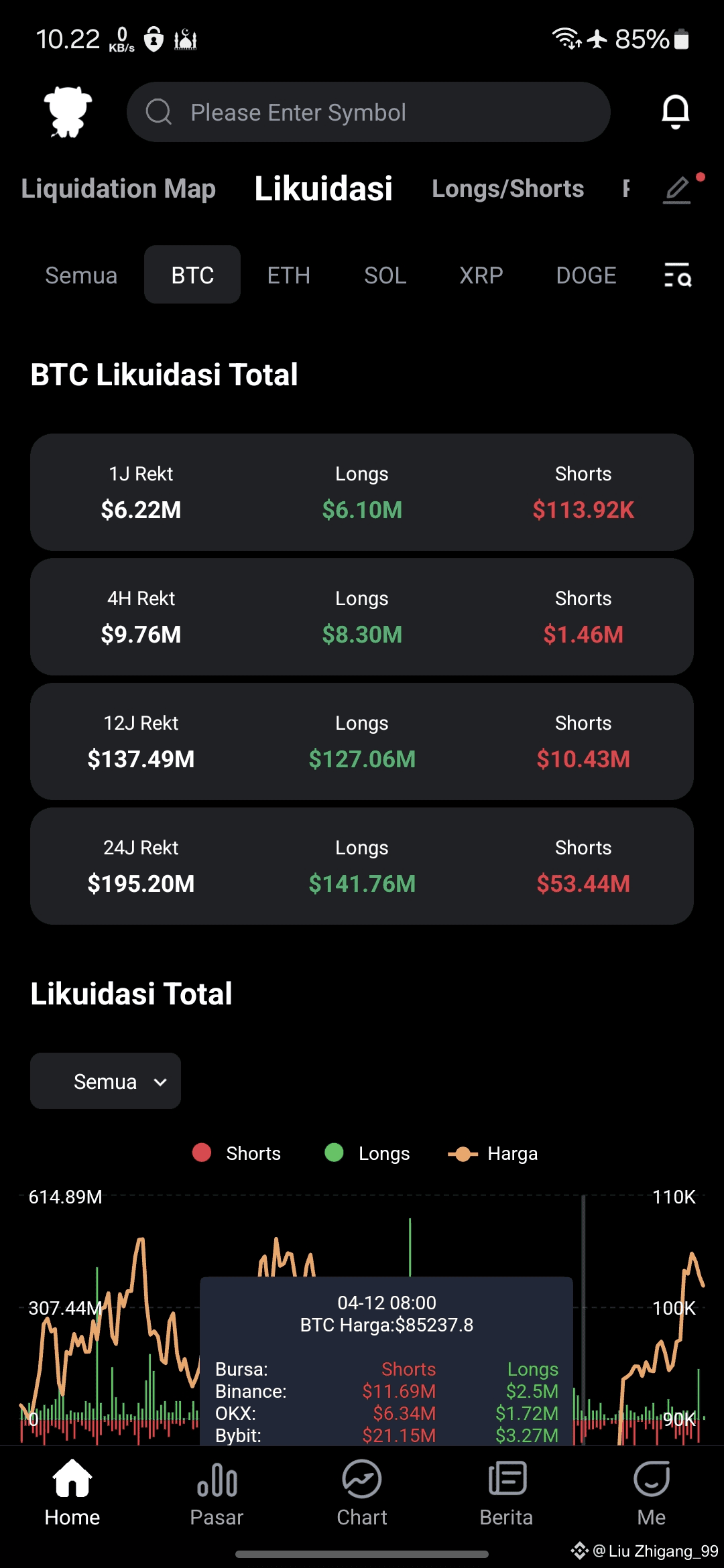Edit tab order with the pencil icon

(x=678, y=190)
